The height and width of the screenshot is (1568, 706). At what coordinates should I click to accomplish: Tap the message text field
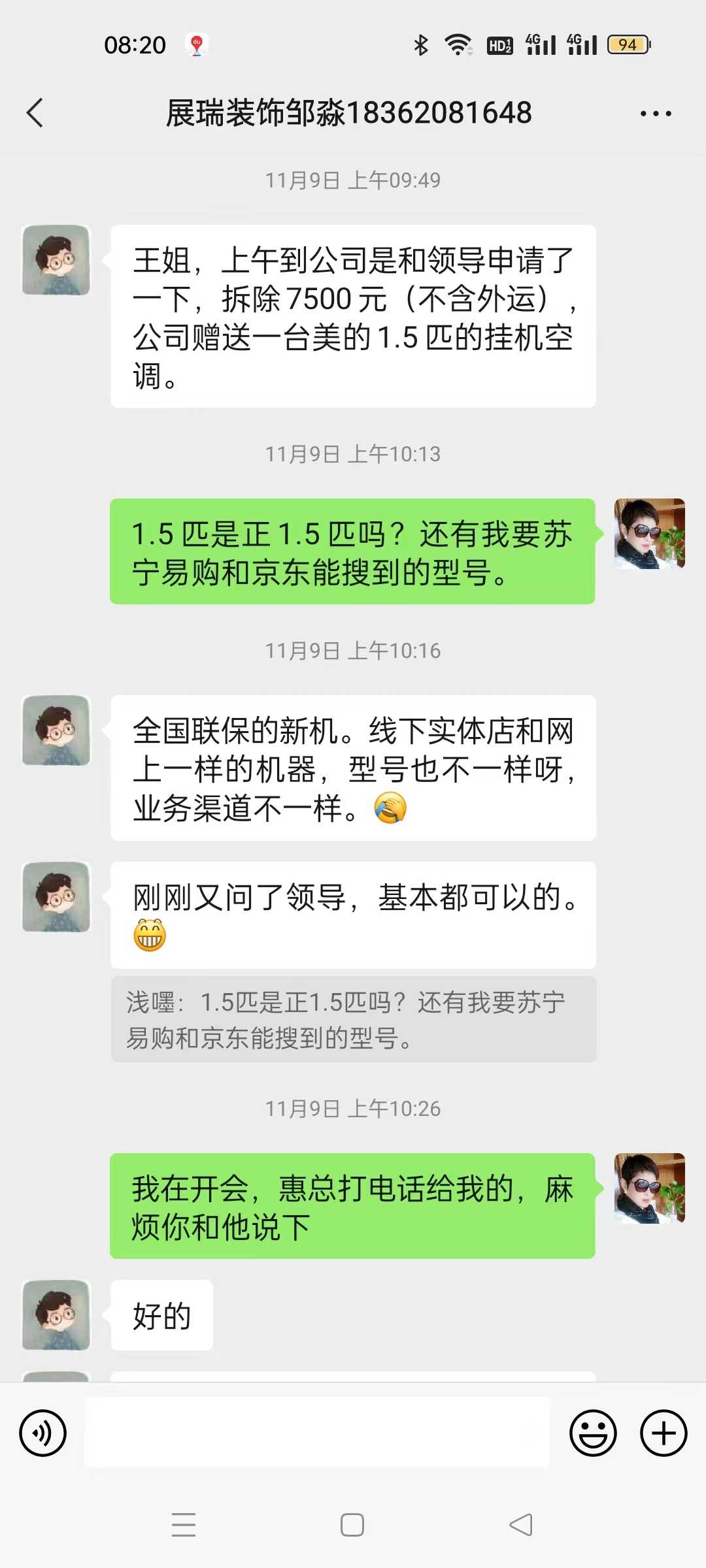point(317,1432)
